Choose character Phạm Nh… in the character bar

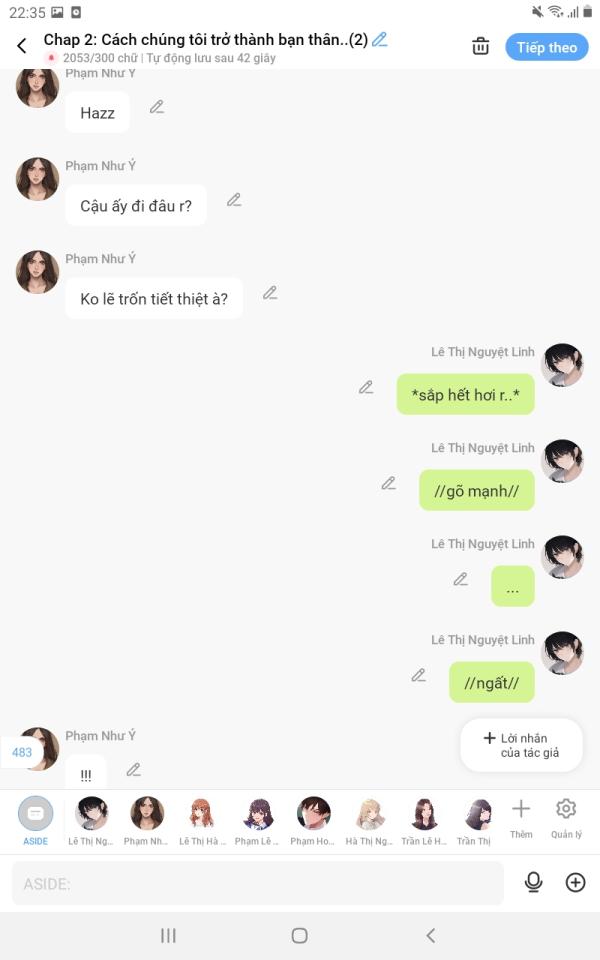147,818
